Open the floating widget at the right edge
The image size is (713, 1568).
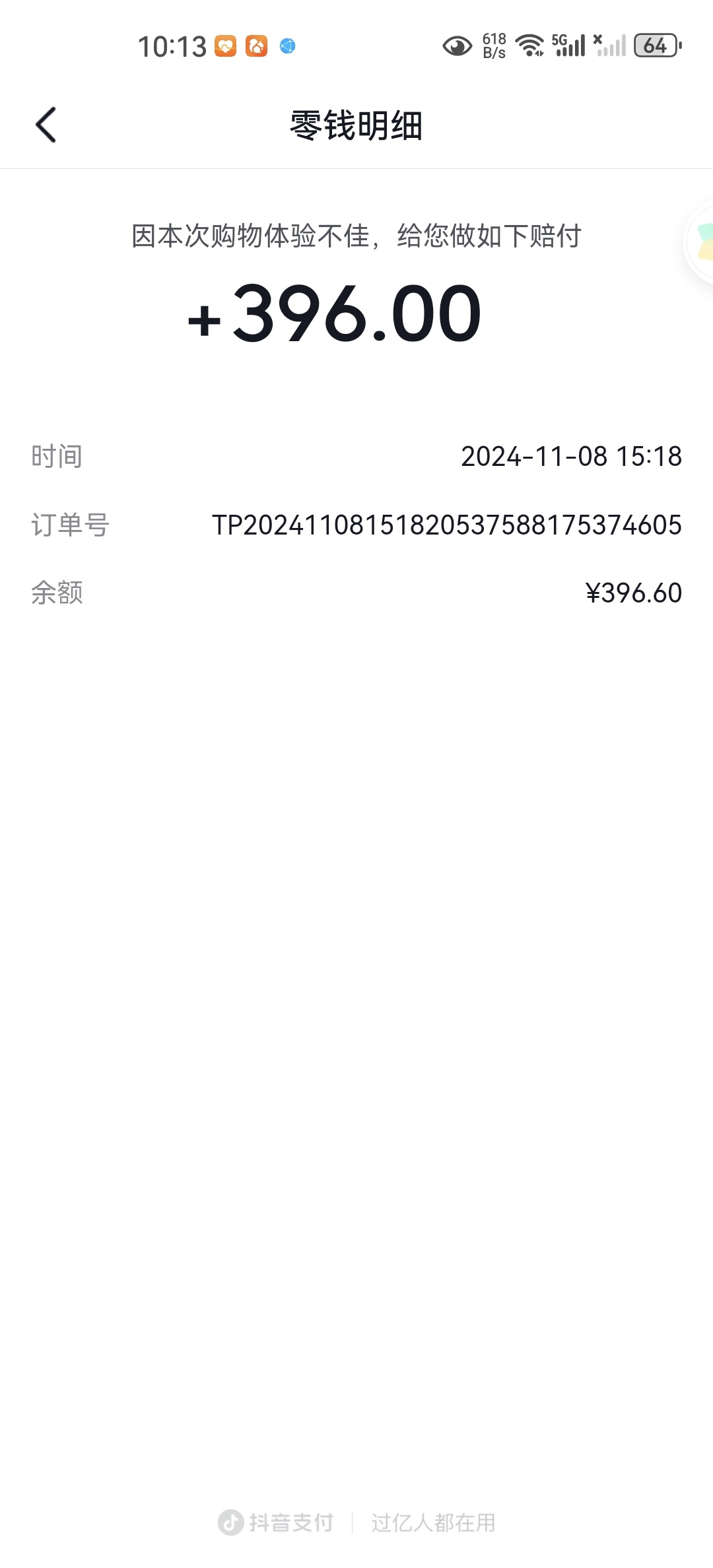point(699,244)
